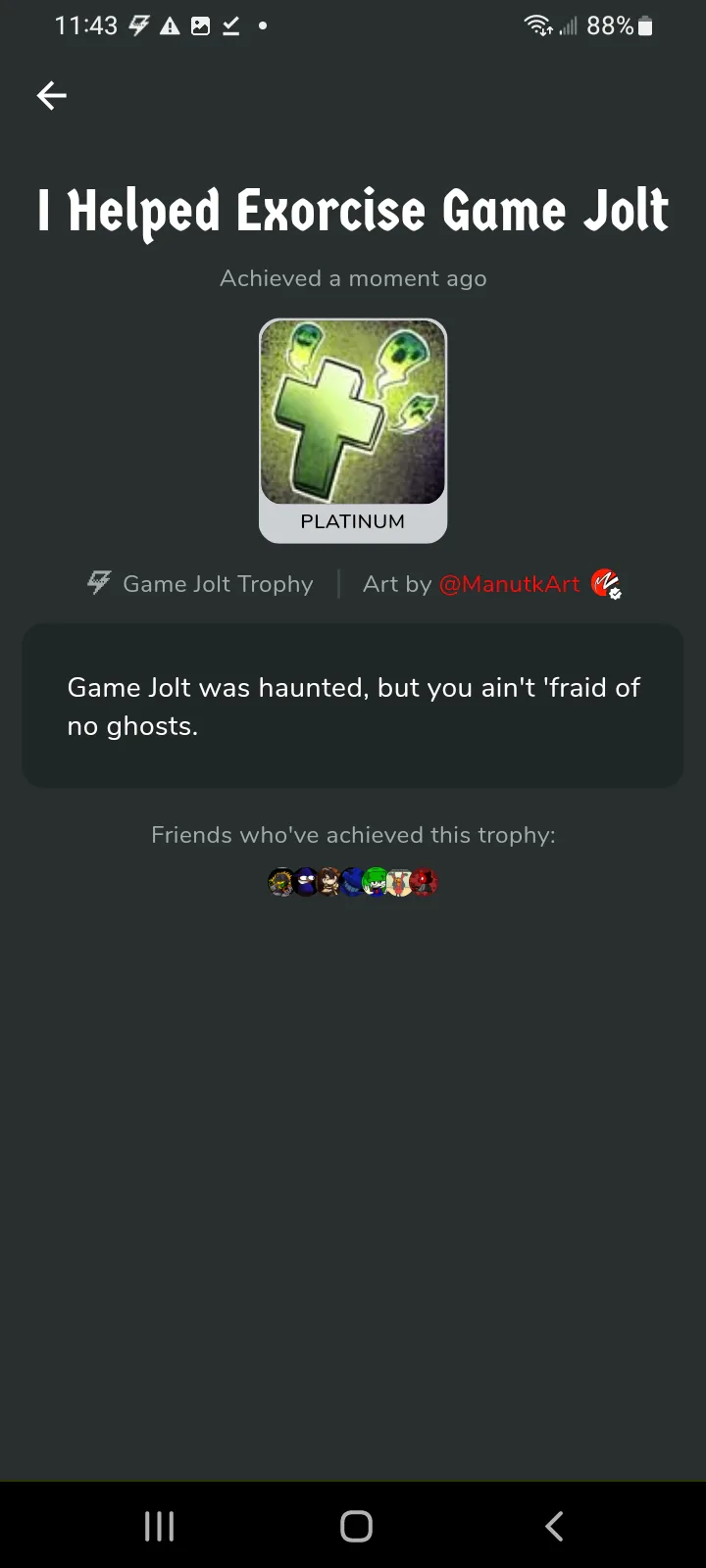The height and width of the screenshot is (1568, 706).
Task: Tap the 'Achieved a moment ago' text
Action: [x=353, y=278]
